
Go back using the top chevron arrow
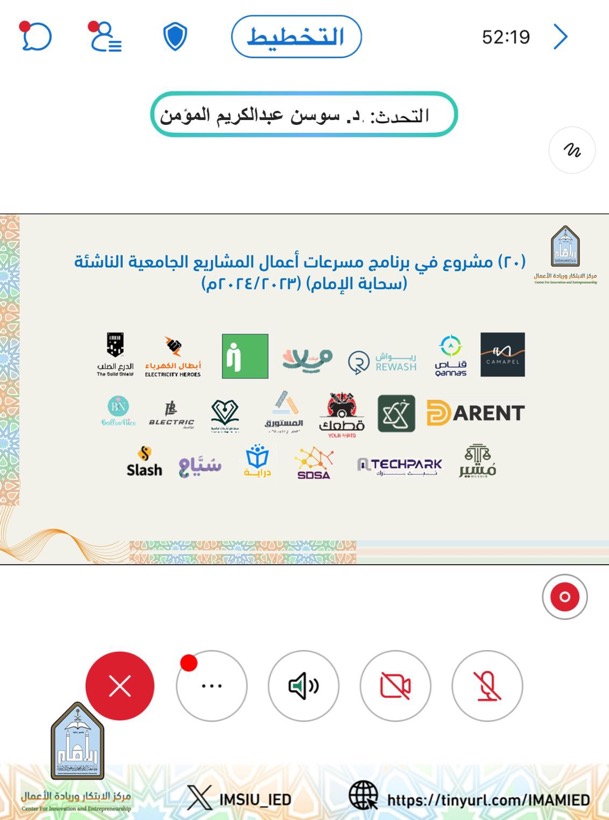(x=561, y=37)
